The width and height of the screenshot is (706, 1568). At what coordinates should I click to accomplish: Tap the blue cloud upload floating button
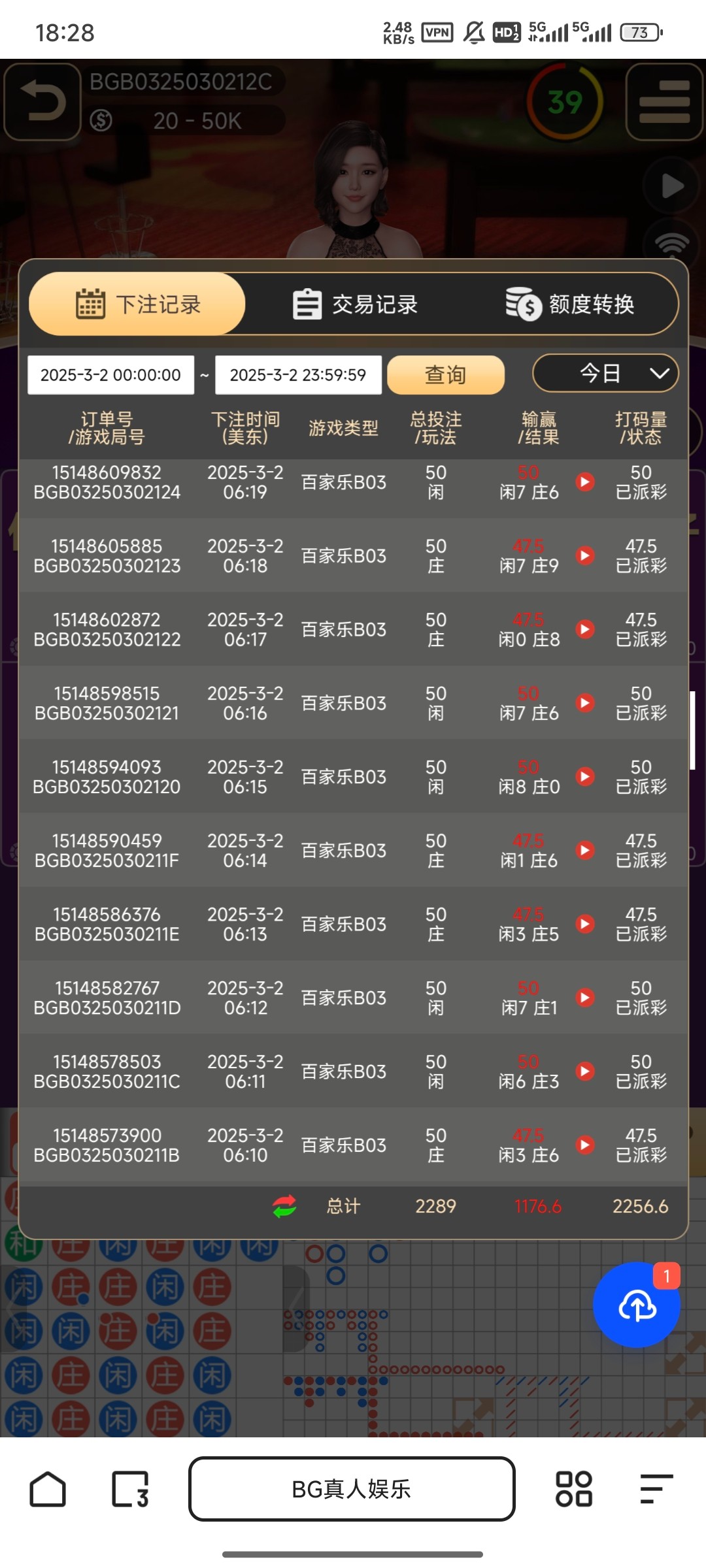click(x=637, y=1305)
